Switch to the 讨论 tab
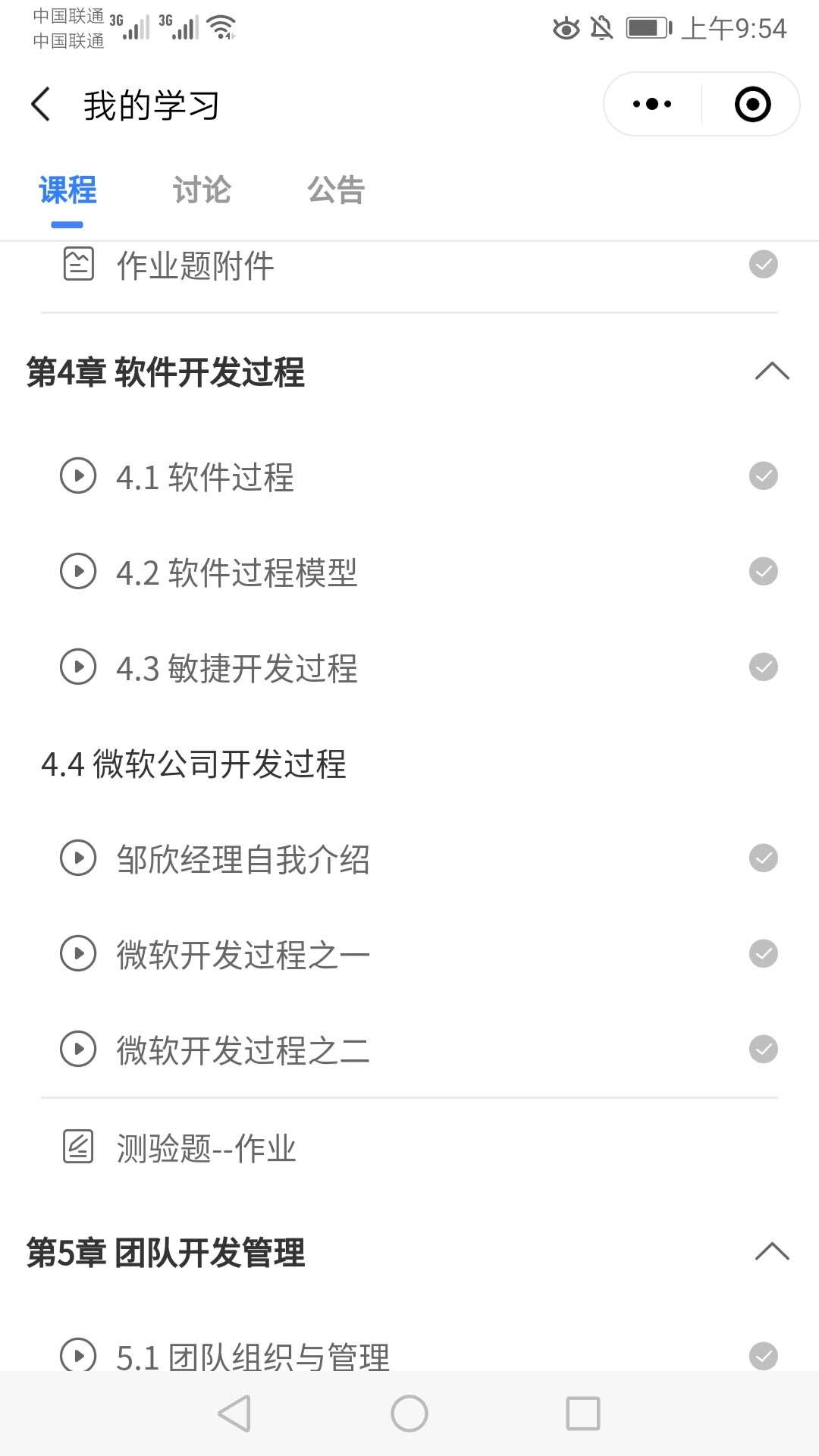 [x=201, y=190]
